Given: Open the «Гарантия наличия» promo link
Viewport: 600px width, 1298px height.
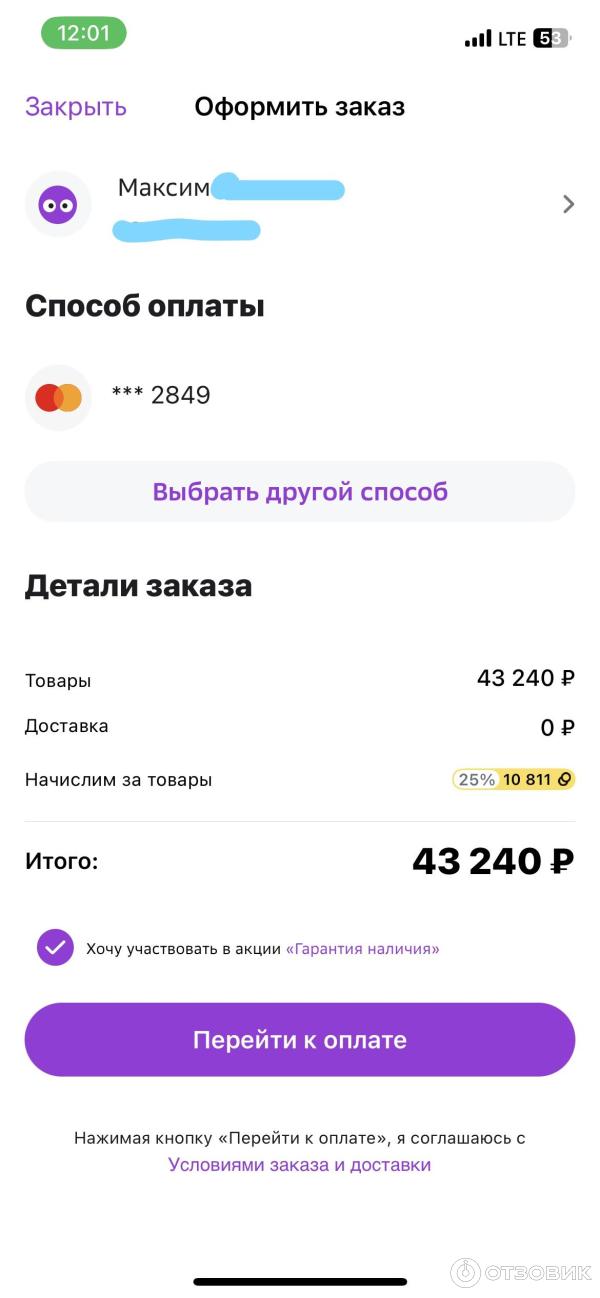Looking at the screenshot, I should click(362, 949).
